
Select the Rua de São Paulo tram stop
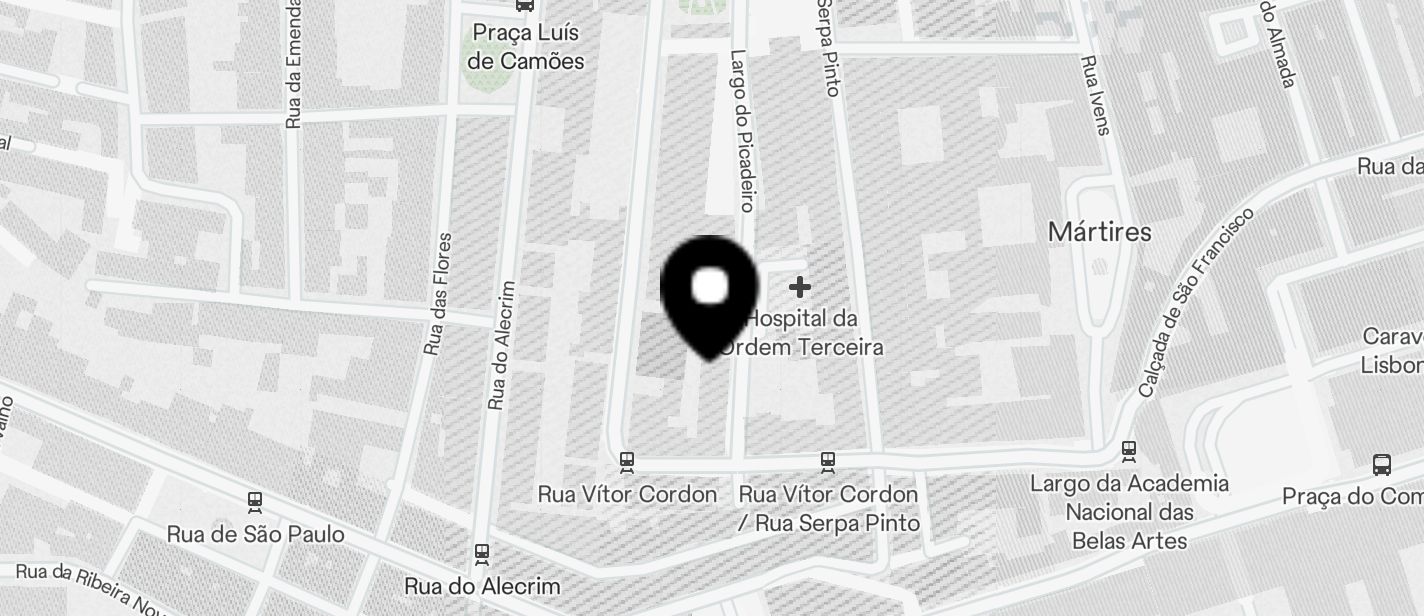pos(255,502)
